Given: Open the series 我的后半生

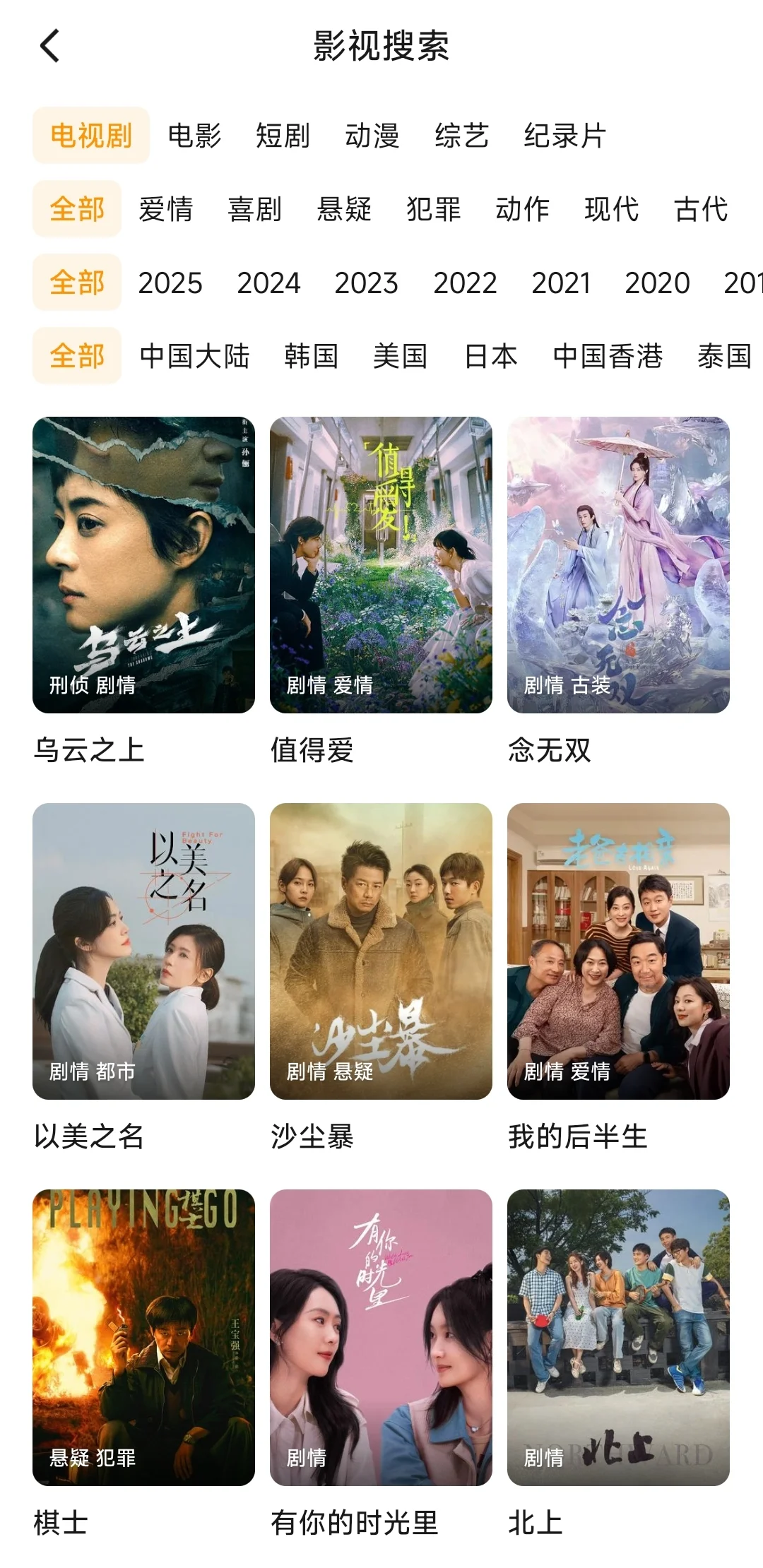Looking at the screenshot, I should tap(618, 951).
